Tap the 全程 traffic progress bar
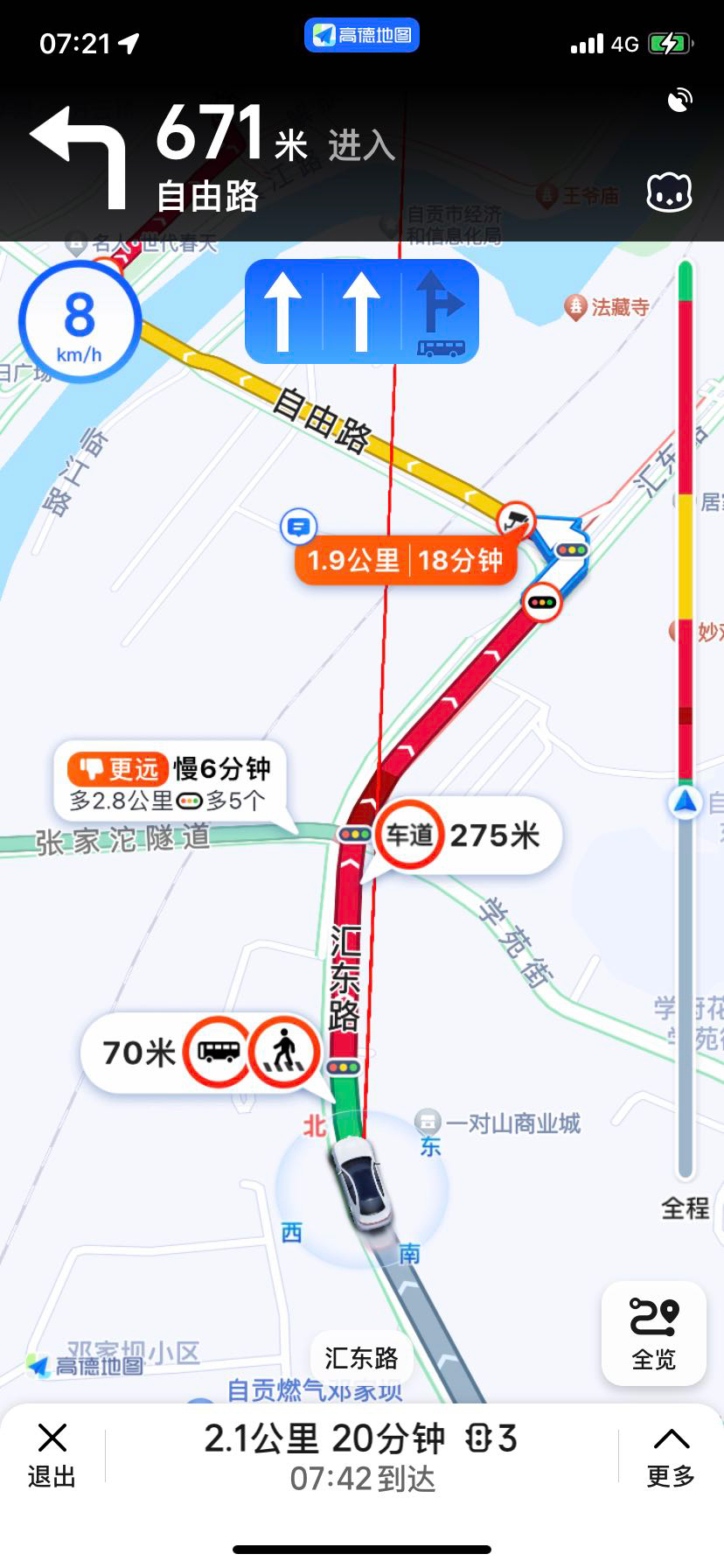724x1568 pixels. (x=686, y=717)
